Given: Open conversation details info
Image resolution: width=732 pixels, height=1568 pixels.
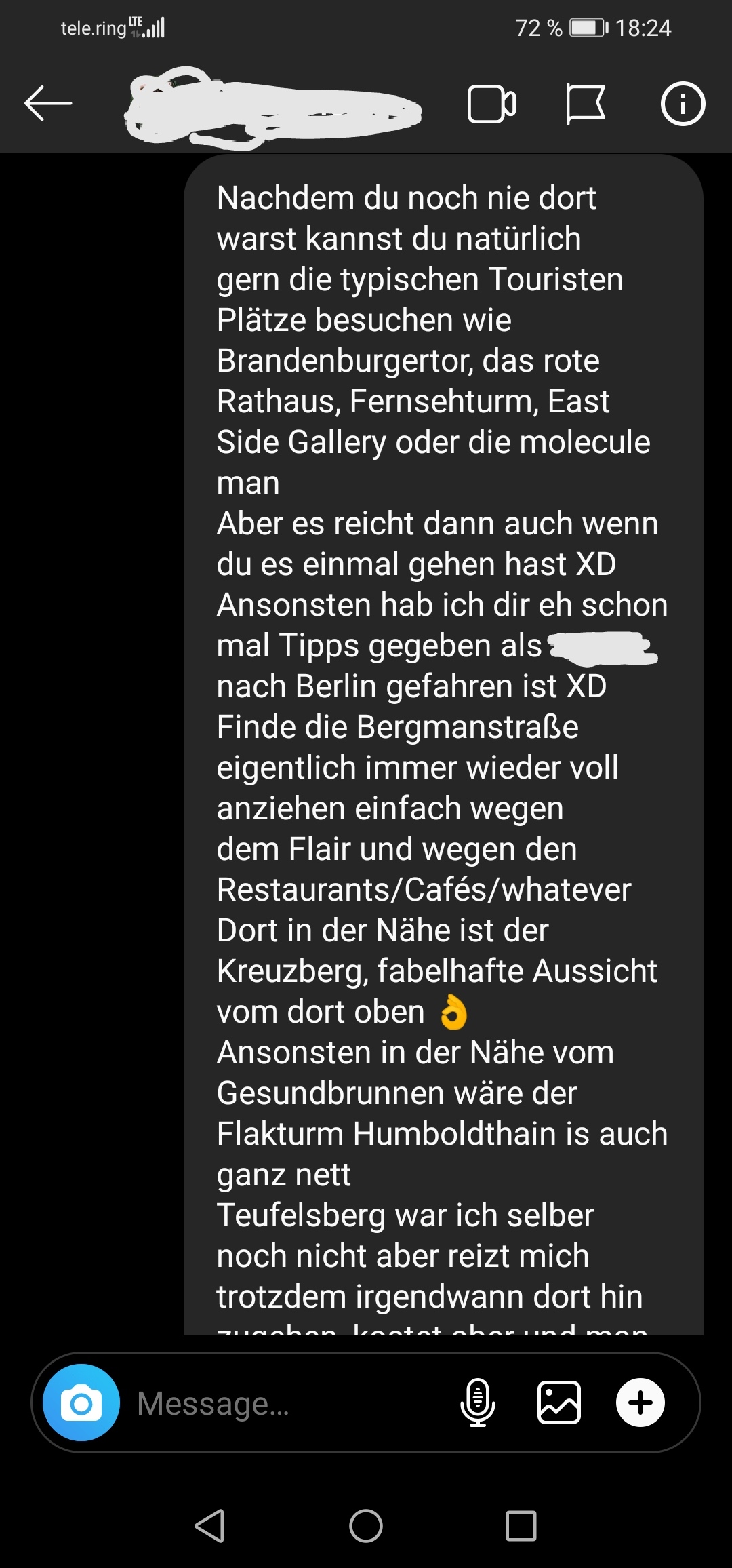Looking at the screenshot, I should click(683, 104).
